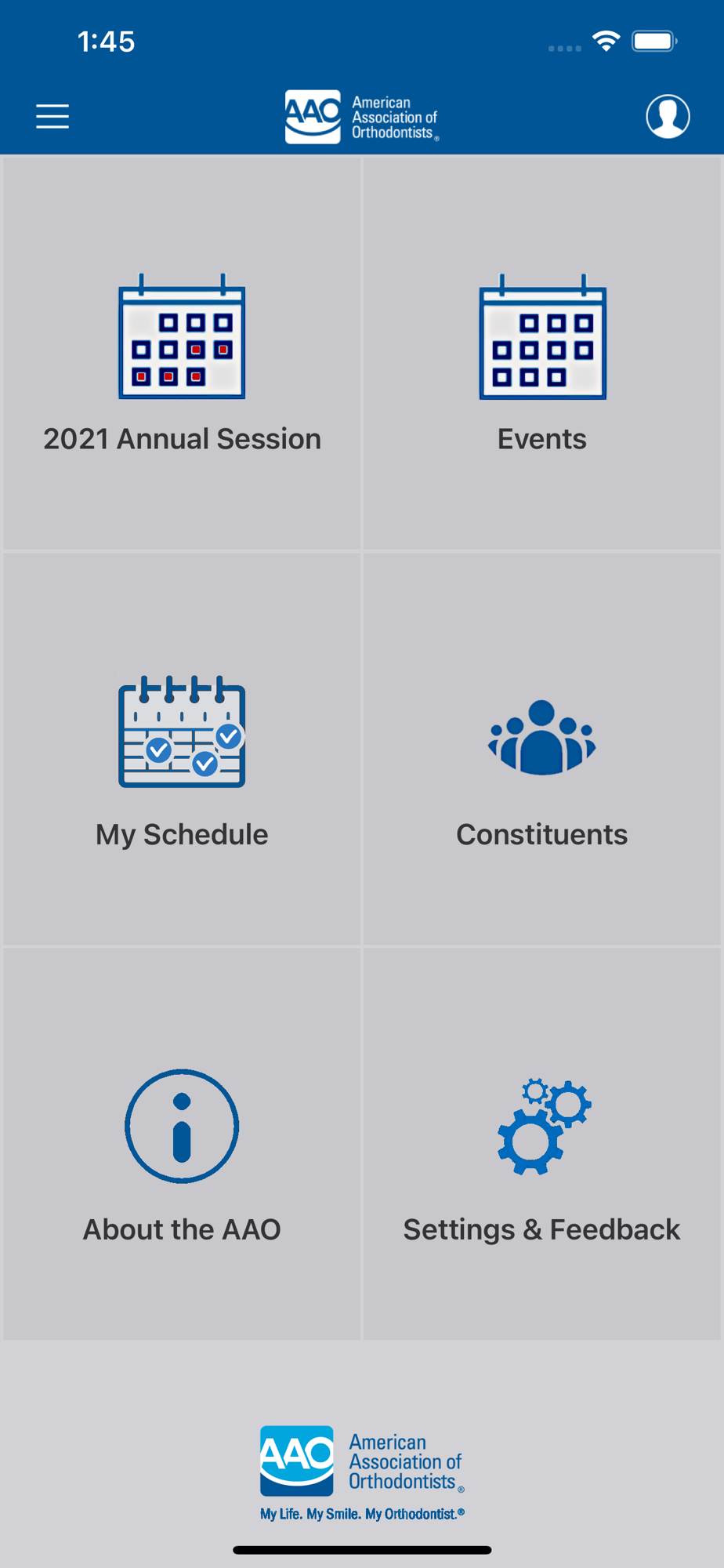This screenshot has height=1568, width=724.
Task: View My Schedule
Action: tap(182, 750)
